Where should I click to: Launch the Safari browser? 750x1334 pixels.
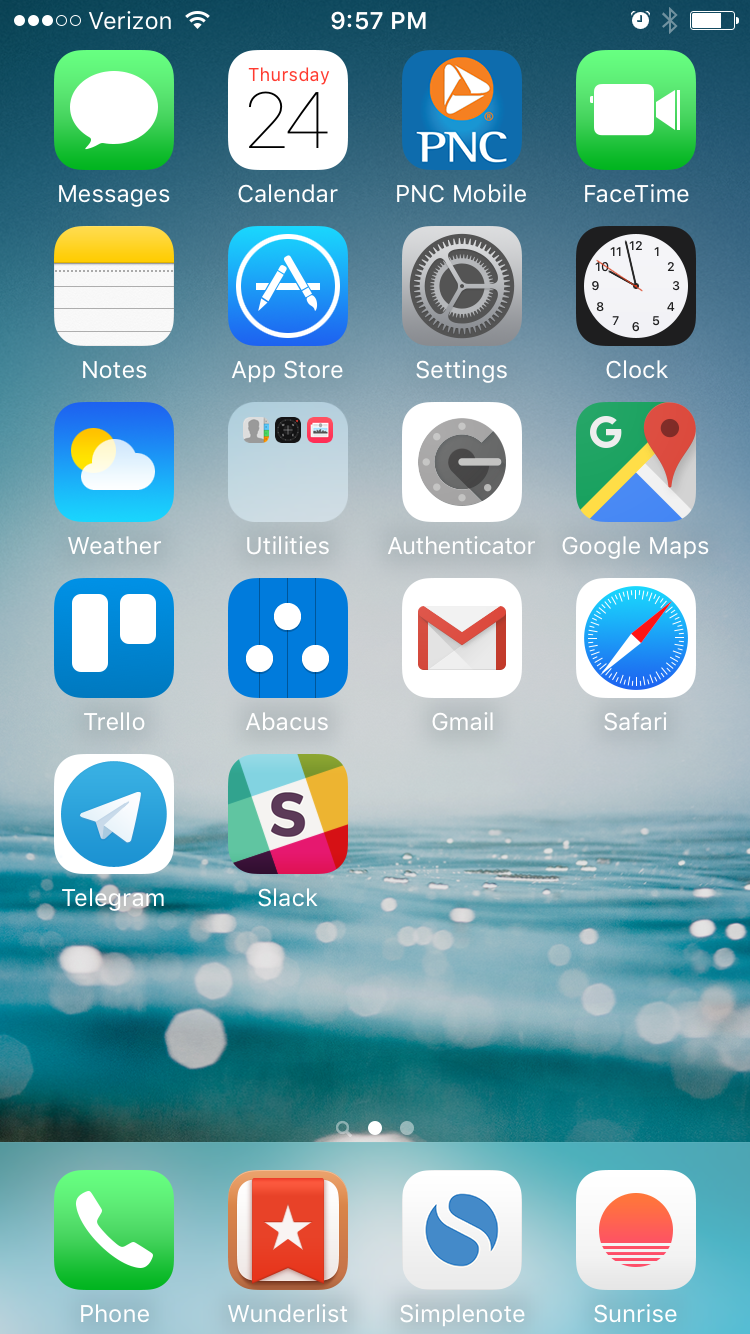(x=636, y=638)
